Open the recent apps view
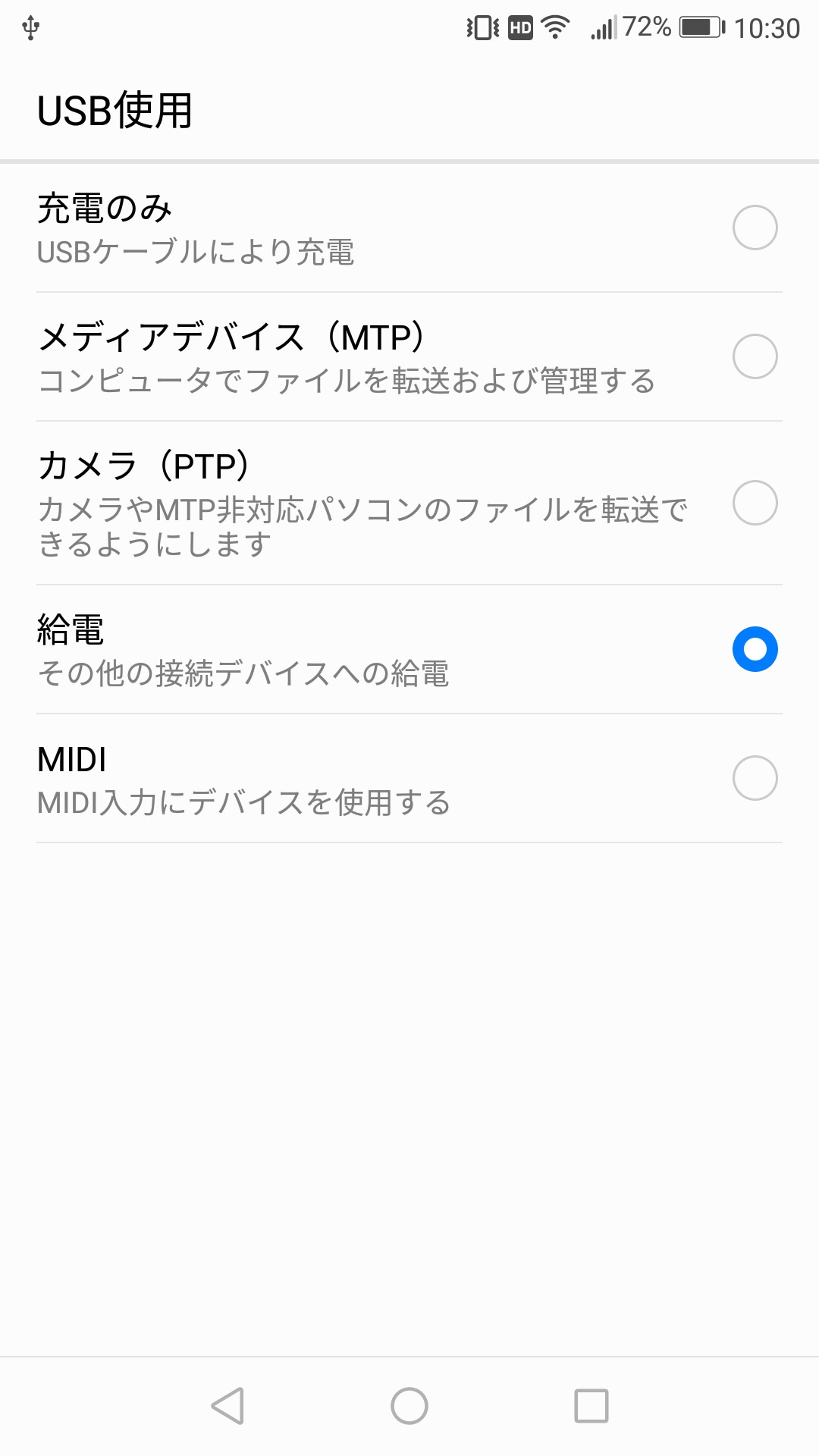 (591, 1406)
